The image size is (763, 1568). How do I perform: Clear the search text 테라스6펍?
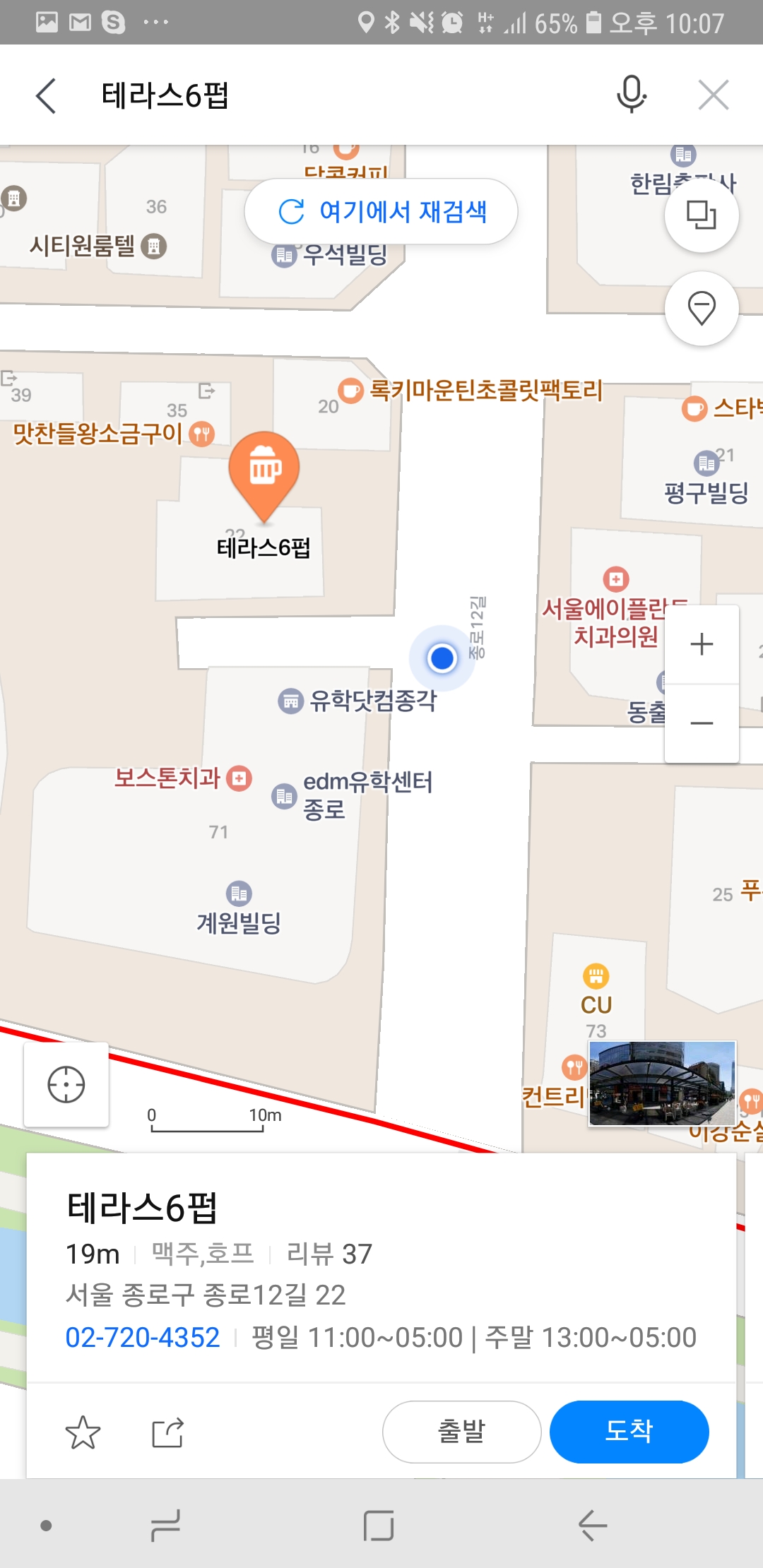coord(713,95)
